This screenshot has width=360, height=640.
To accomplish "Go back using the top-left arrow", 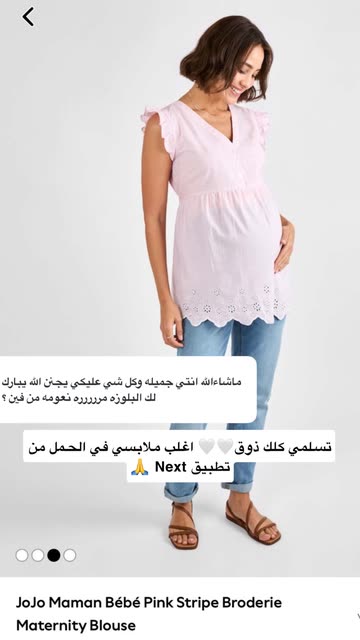I will [28, 17].
